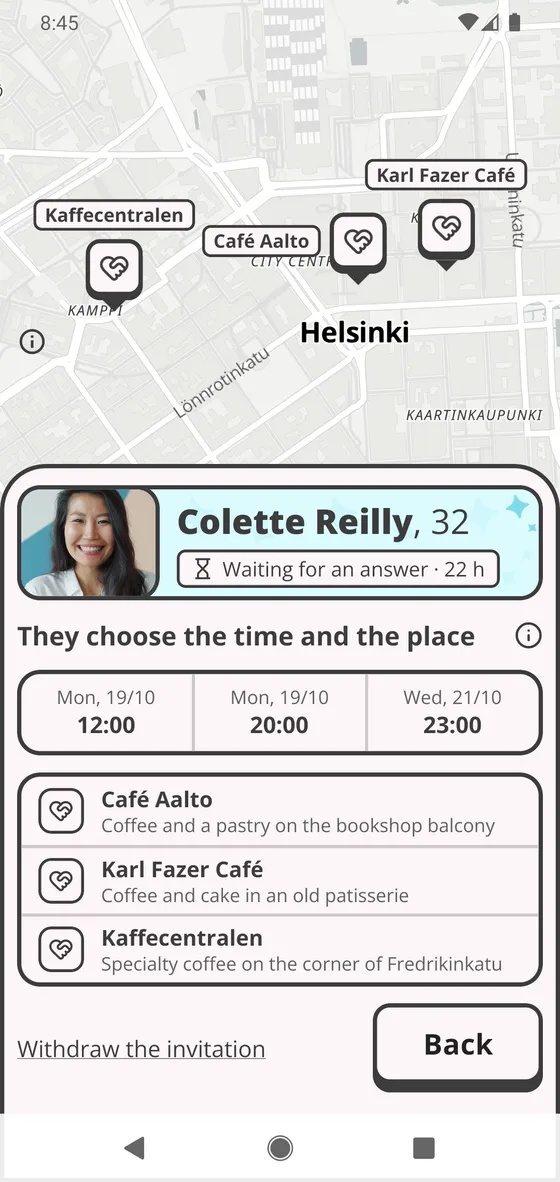
Task: Open the map attribution info icon
Action: (32, 341)
